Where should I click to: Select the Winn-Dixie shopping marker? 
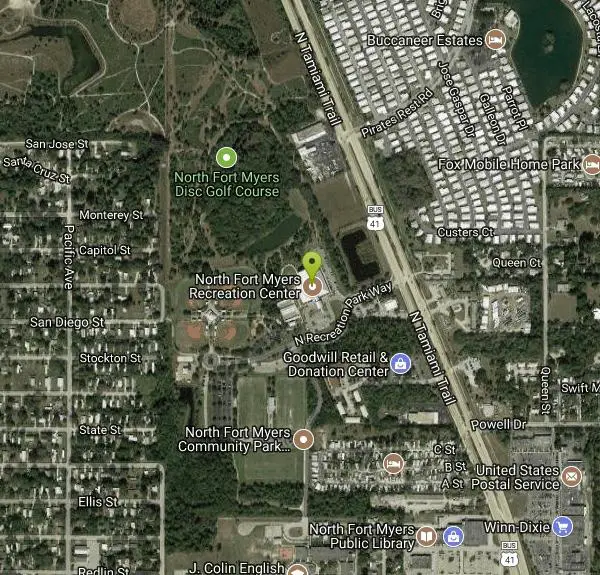click(562, 525)
